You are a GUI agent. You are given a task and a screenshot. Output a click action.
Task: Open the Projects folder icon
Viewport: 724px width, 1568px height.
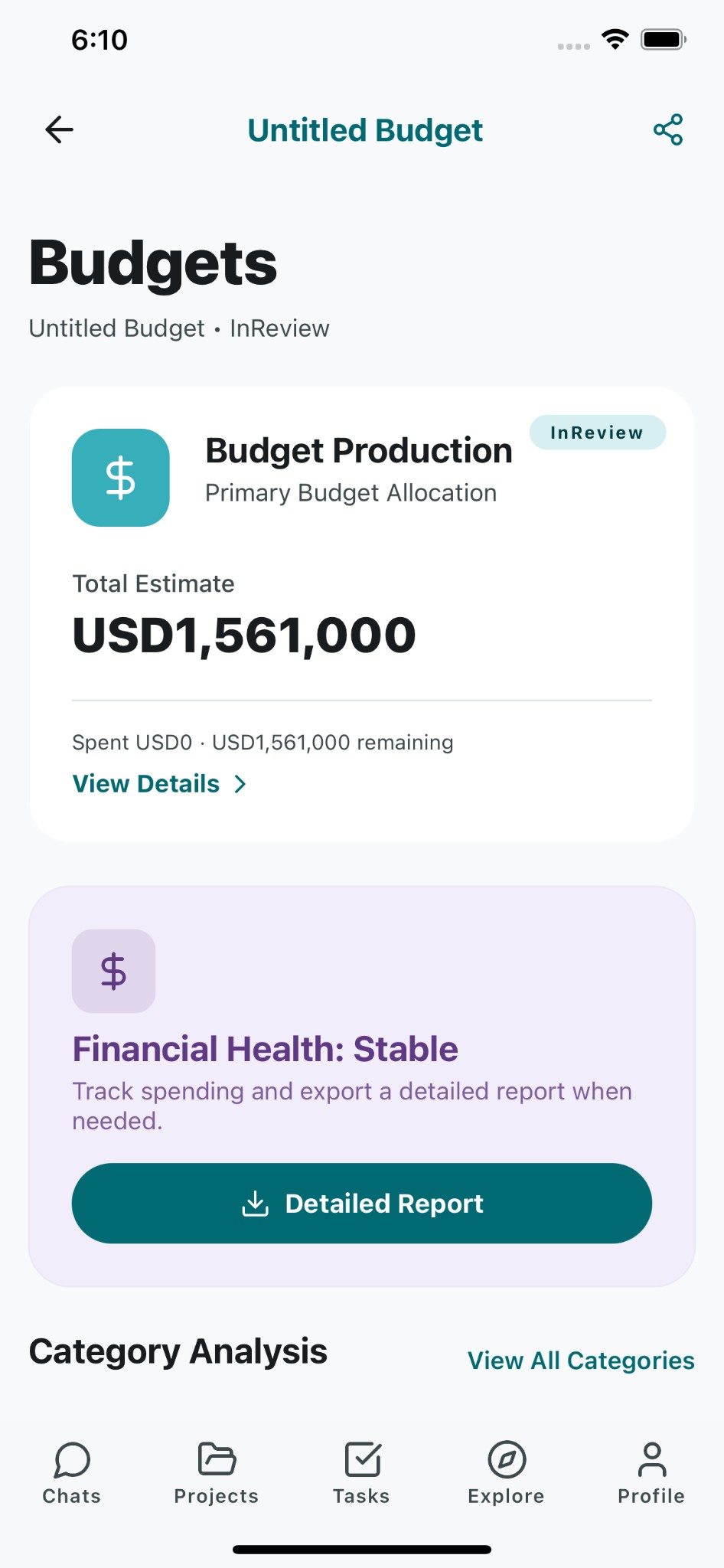(x=216, y=1459)
